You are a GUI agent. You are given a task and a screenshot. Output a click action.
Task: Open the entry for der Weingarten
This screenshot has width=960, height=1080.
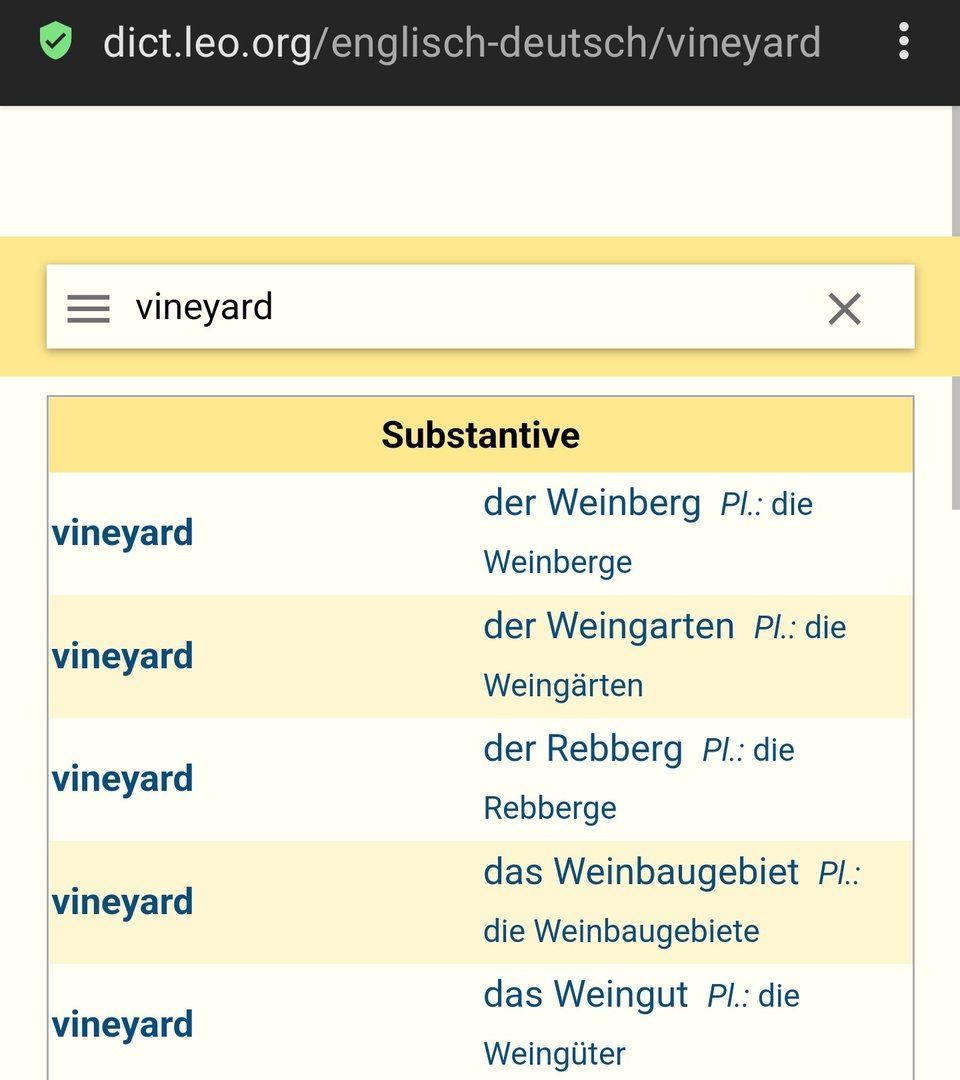(609, 627)
